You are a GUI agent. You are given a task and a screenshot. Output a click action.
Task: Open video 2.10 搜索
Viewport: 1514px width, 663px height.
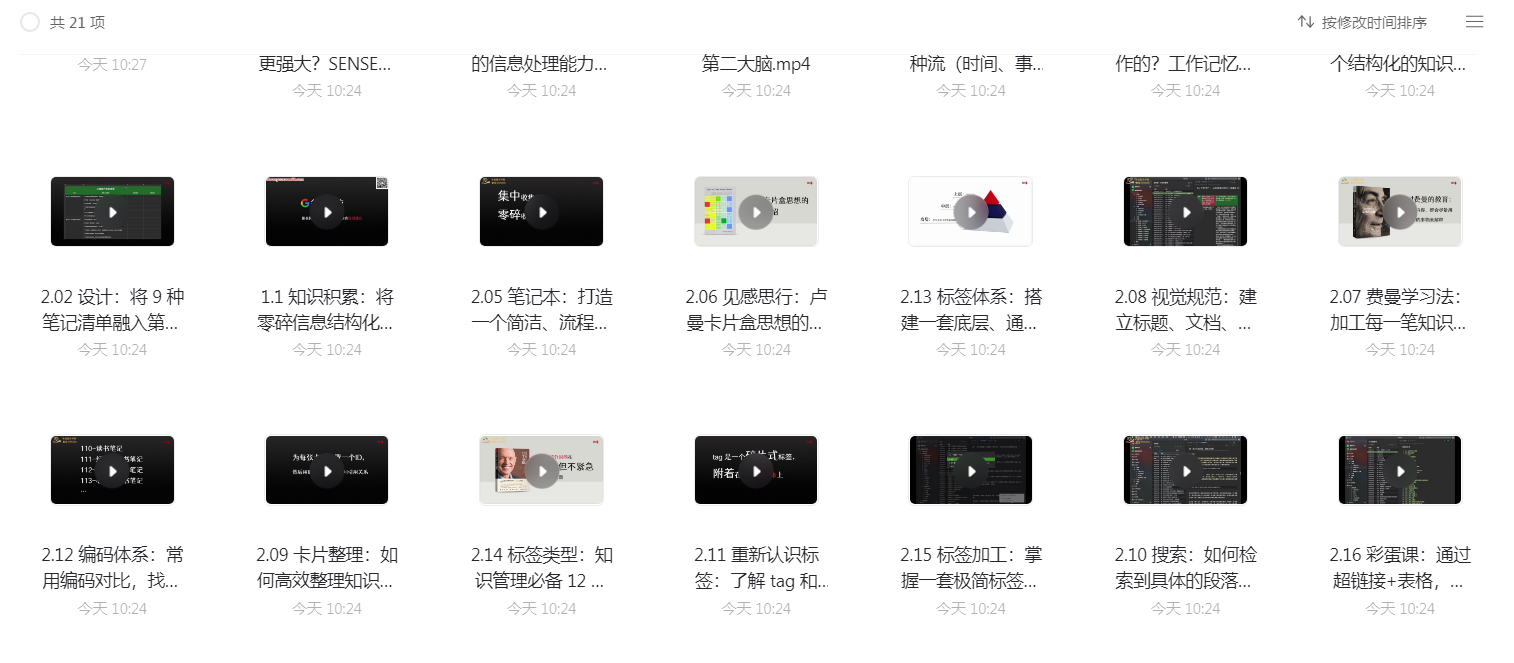pos(1185,470)
